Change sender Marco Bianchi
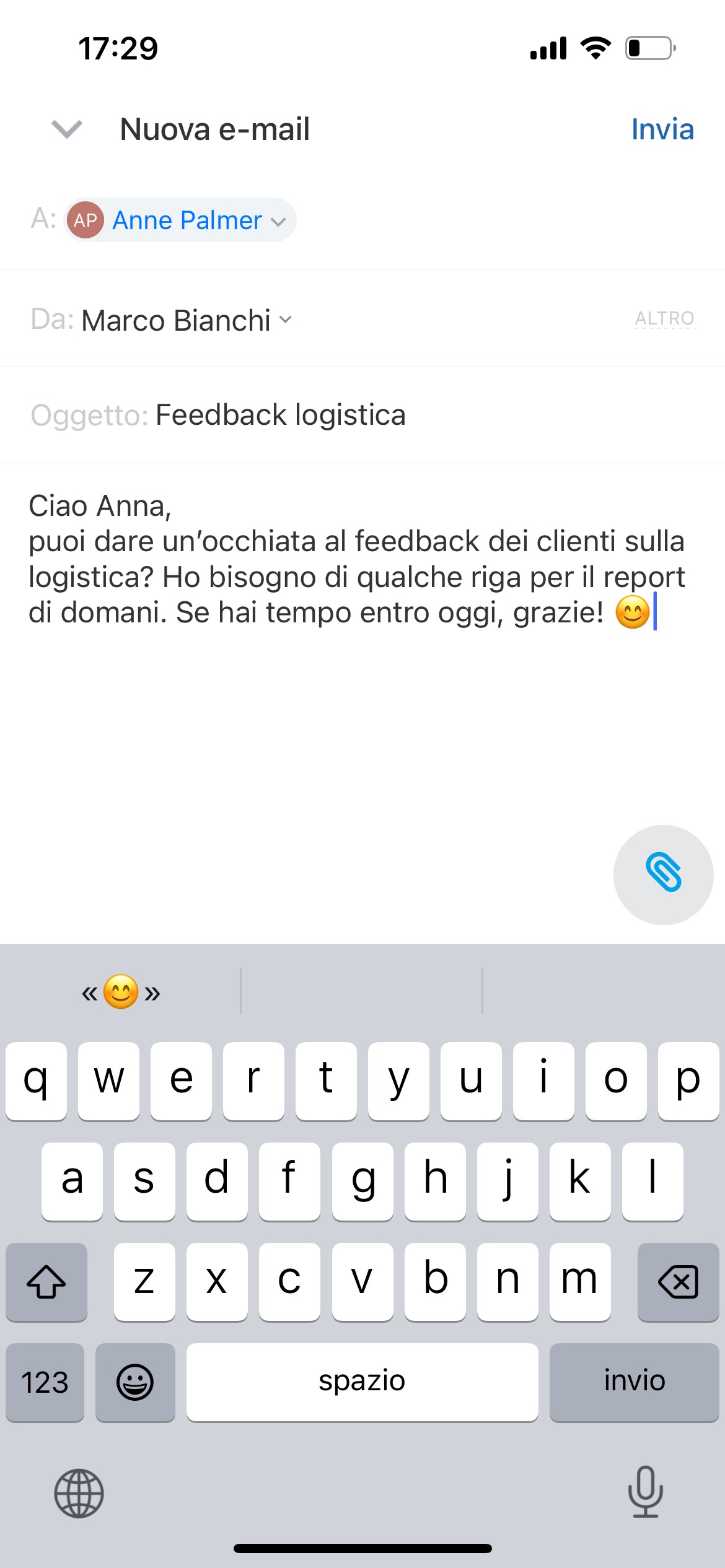Image resolution: width=725 pixels, height=1568 pixels. point(186,320)
